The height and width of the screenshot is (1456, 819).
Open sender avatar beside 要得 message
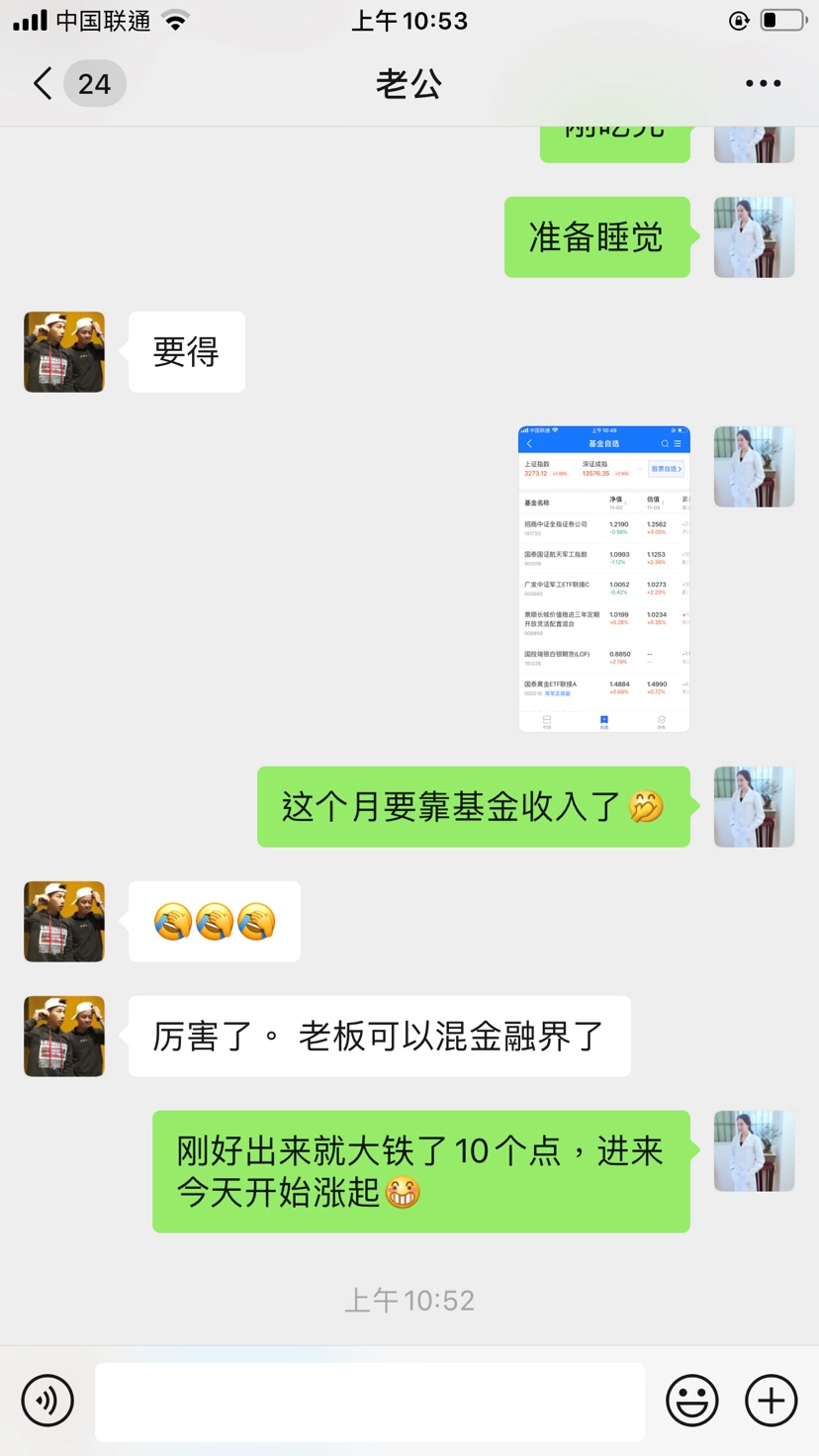[x=64, y=352]
